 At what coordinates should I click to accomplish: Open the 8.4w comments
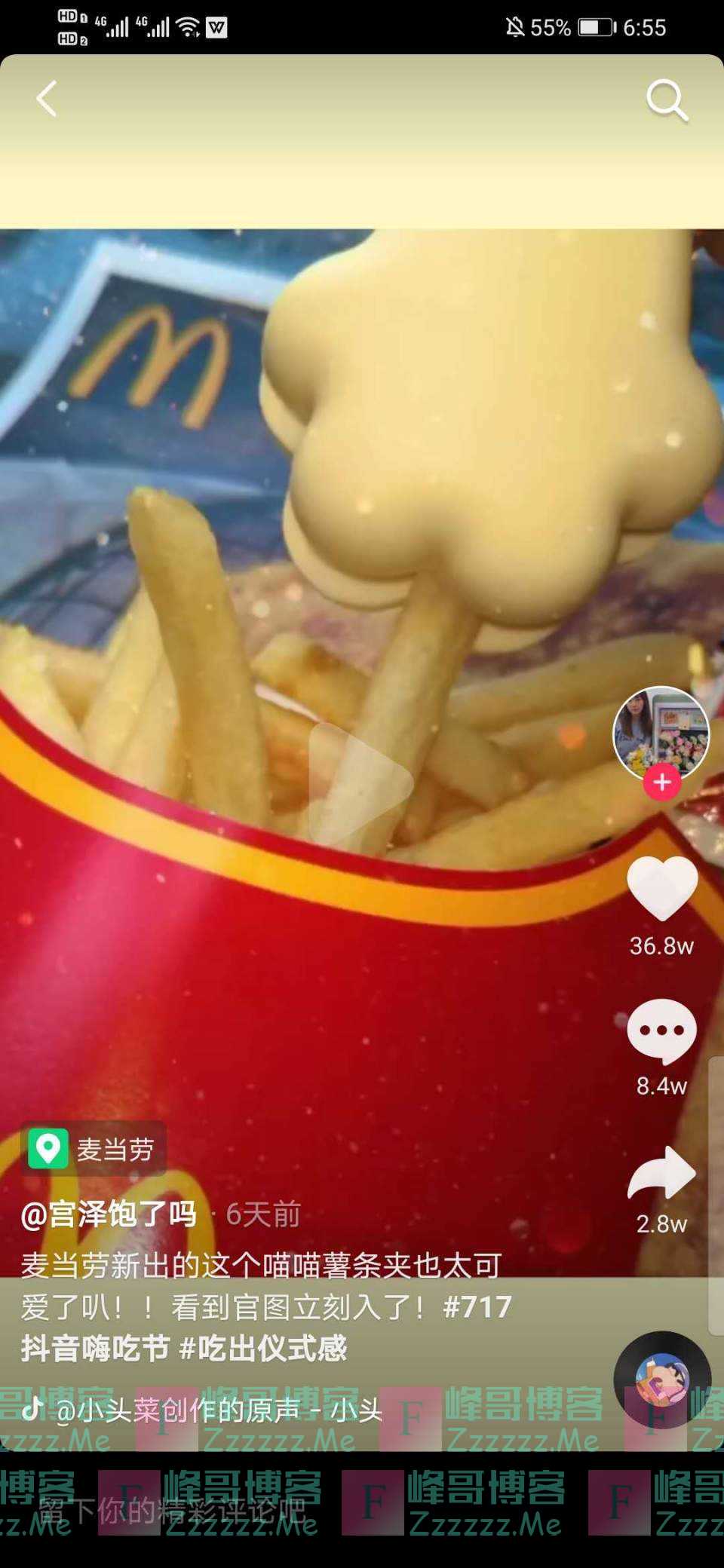(661, 1031)
